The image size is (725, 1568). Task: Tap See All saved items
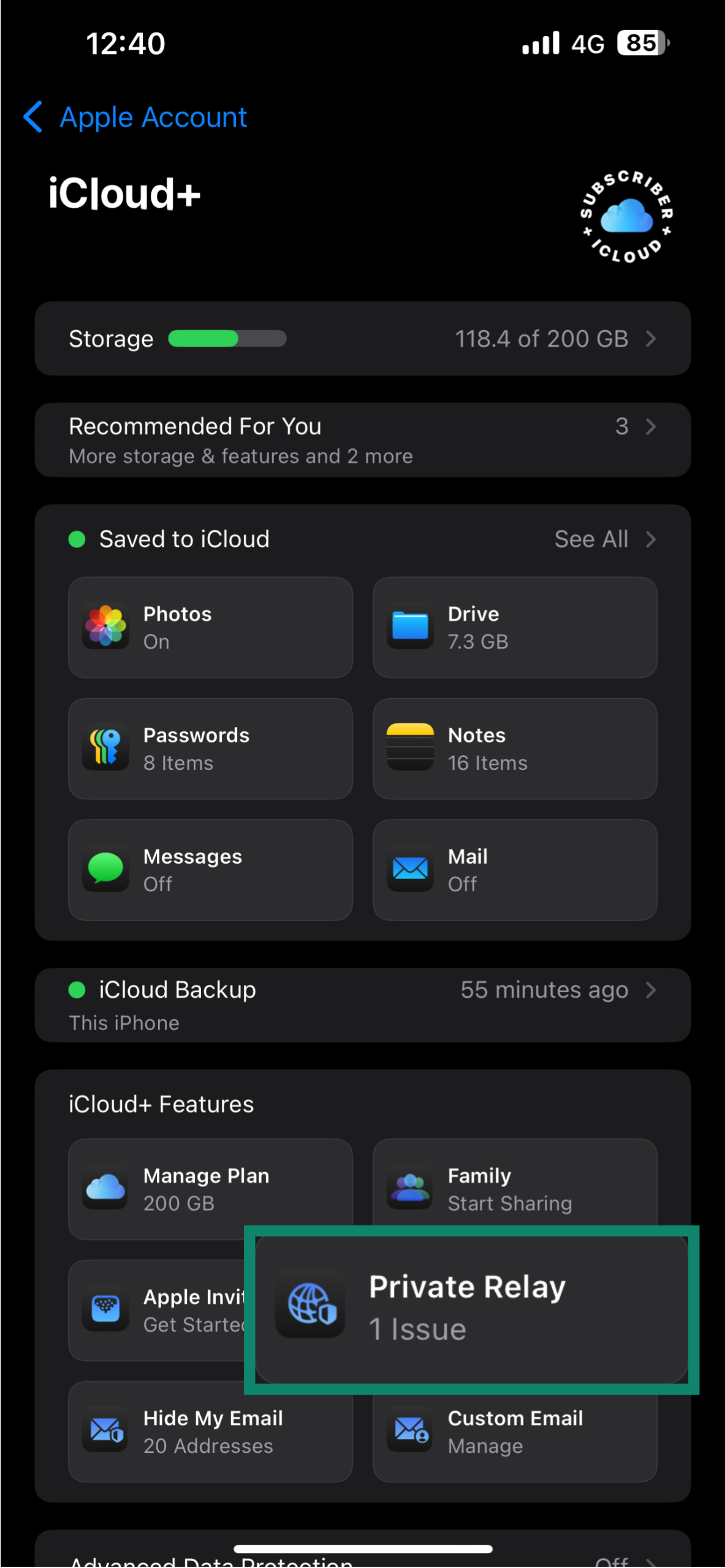coord(592,539)
